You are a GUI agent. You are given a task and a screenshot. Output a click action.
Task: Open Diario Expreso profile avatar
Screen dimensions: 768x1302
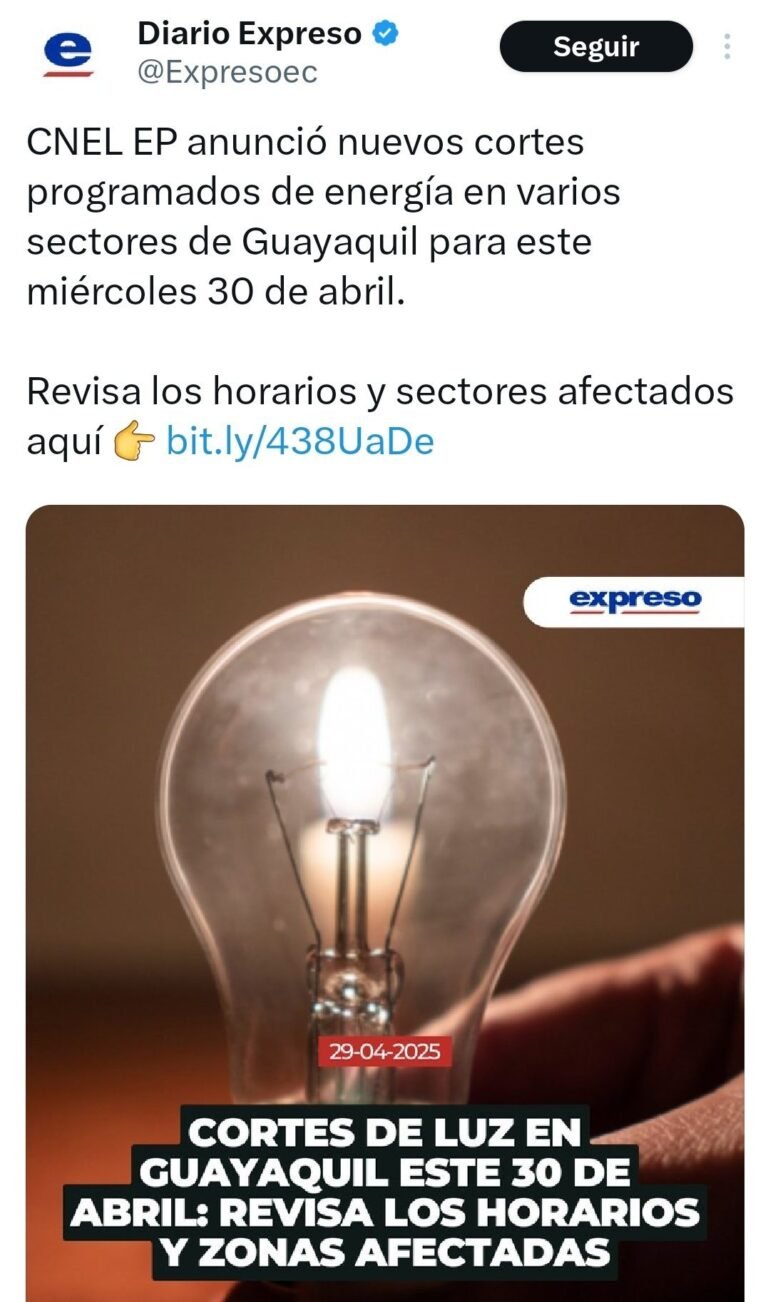click(68, 55)
